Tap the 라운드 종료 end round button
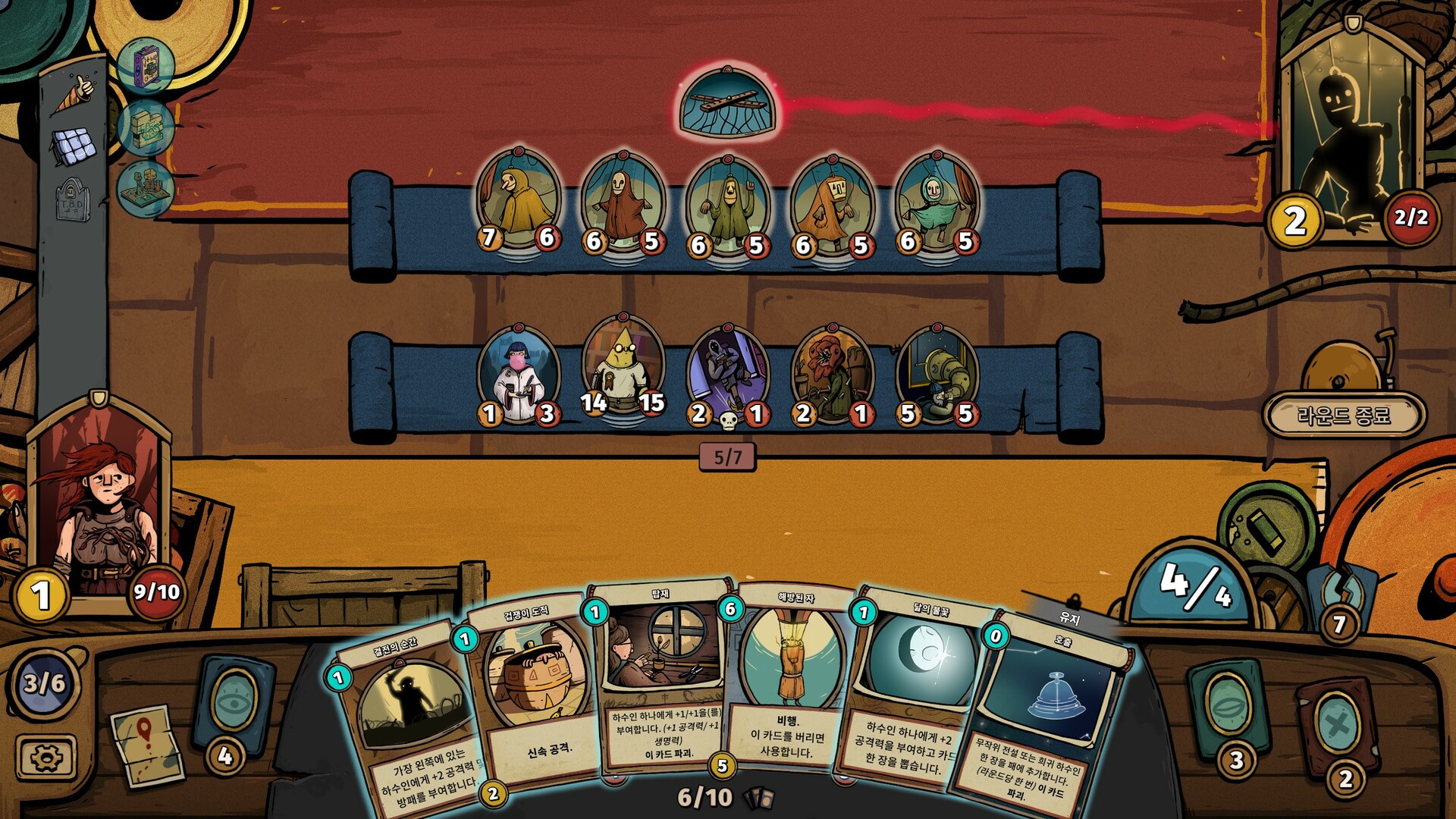 tap(1344, 415)
